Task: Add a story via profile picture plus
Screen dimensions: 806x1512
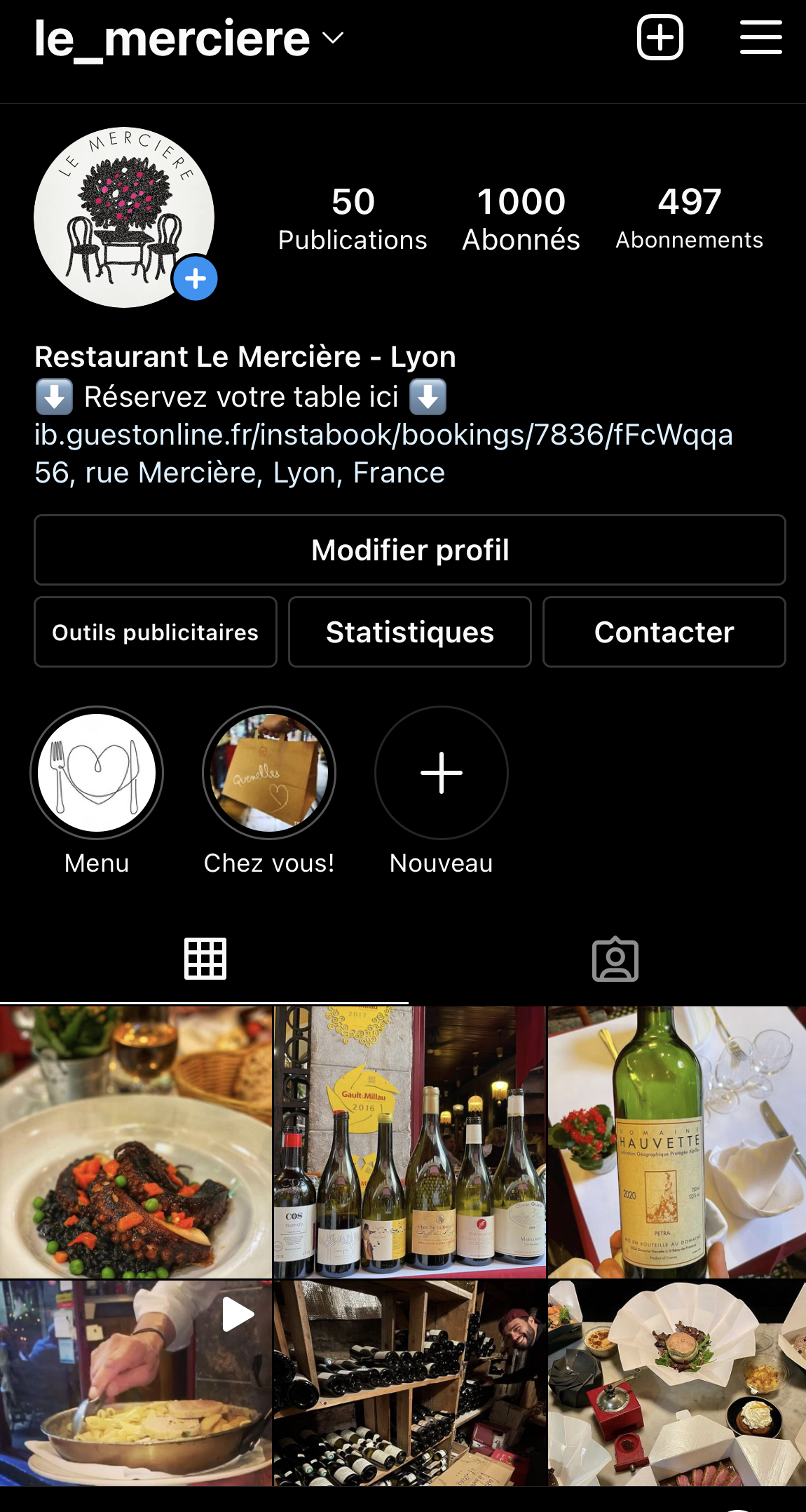Action: point(196,279)
